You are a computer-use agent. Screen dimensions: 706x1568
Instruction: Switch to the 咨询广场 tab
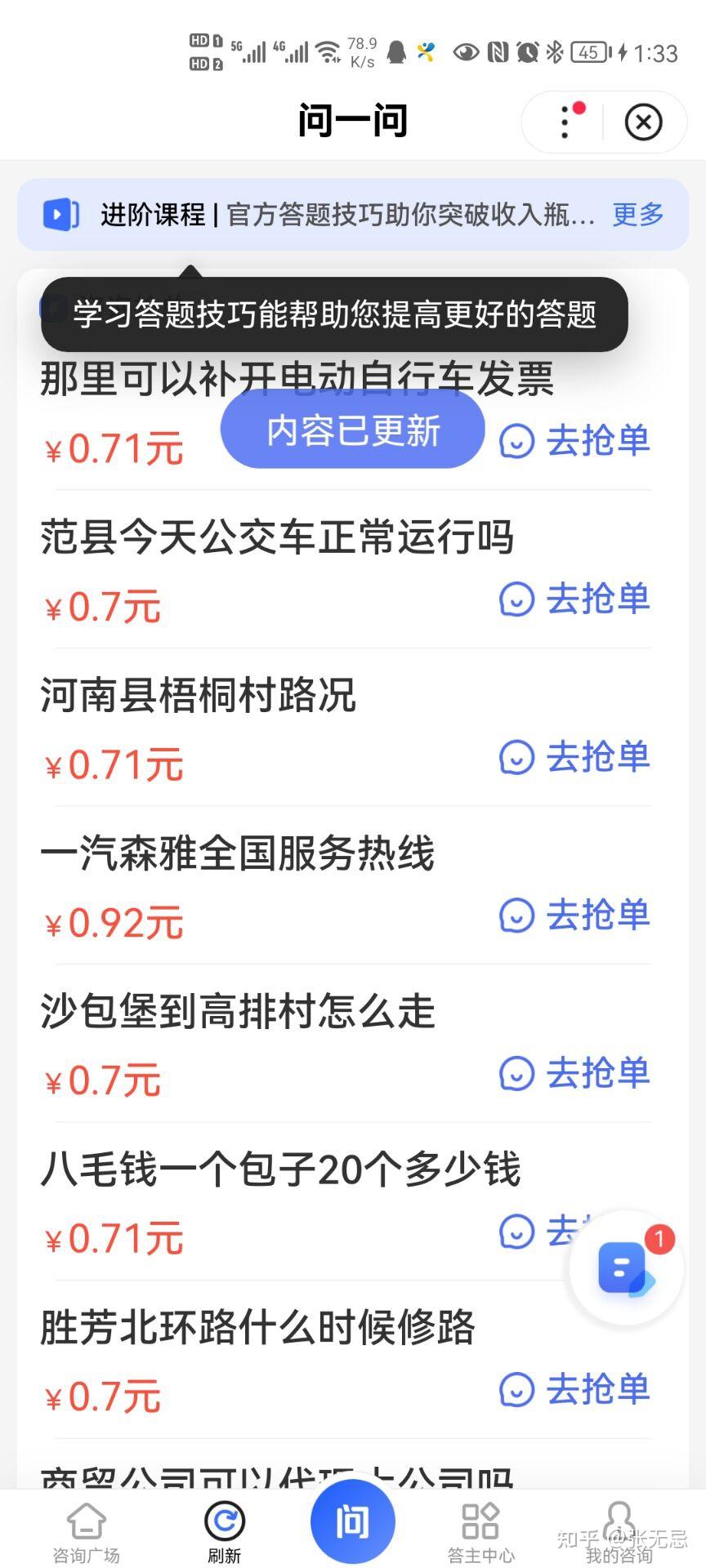[86, 1532]
